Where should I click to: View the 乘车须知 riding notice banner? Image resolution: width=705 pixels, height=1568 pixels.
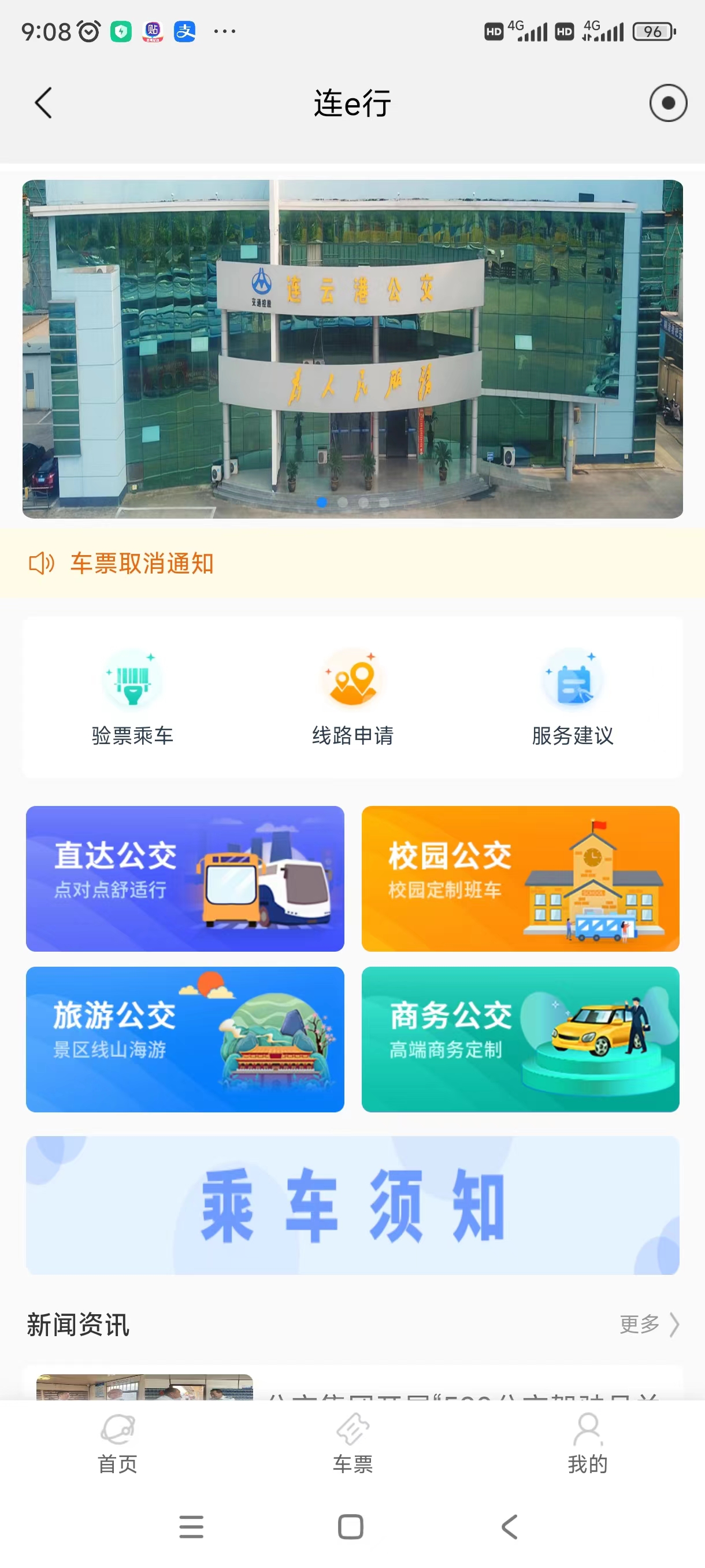[352, 1205]
